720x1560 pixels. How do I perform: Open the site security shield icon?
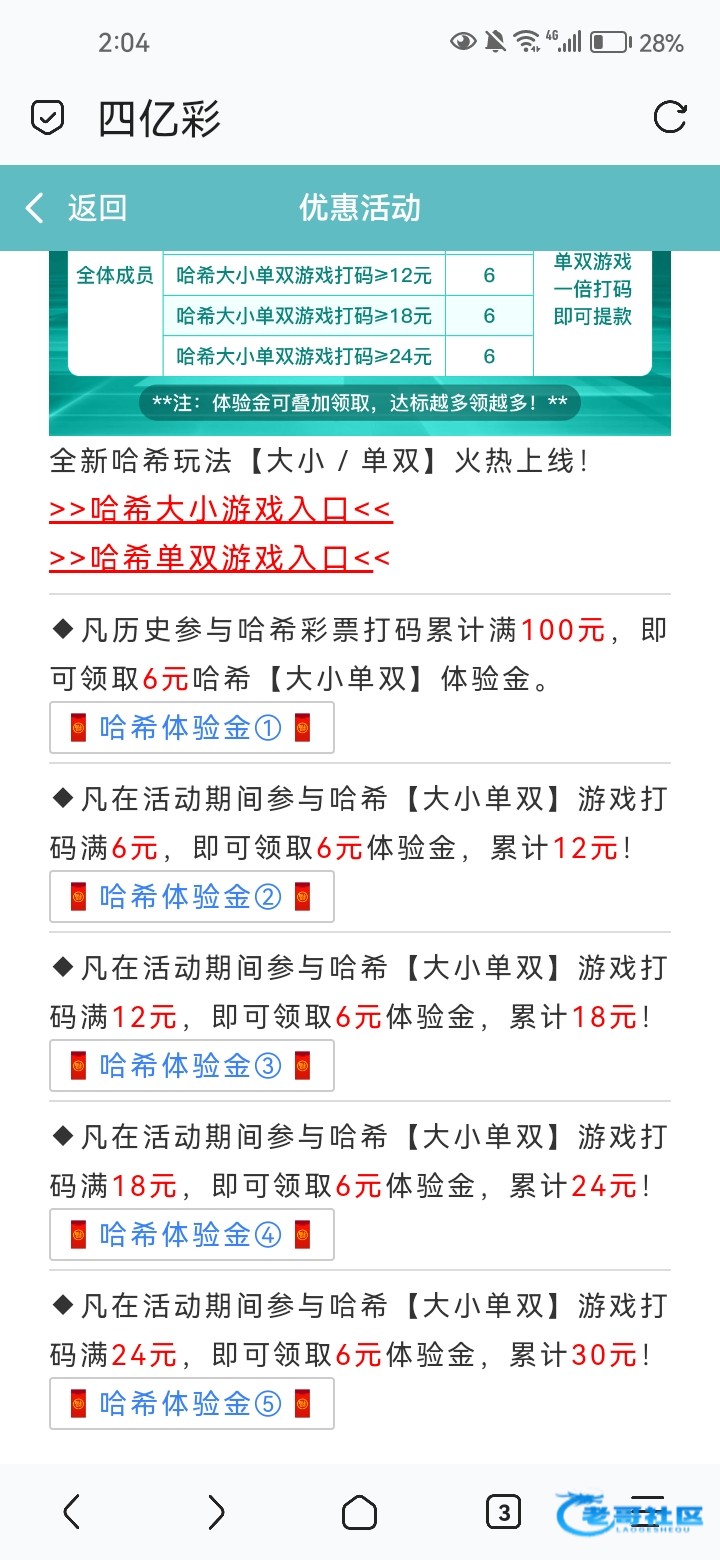(x=47, y=118)
